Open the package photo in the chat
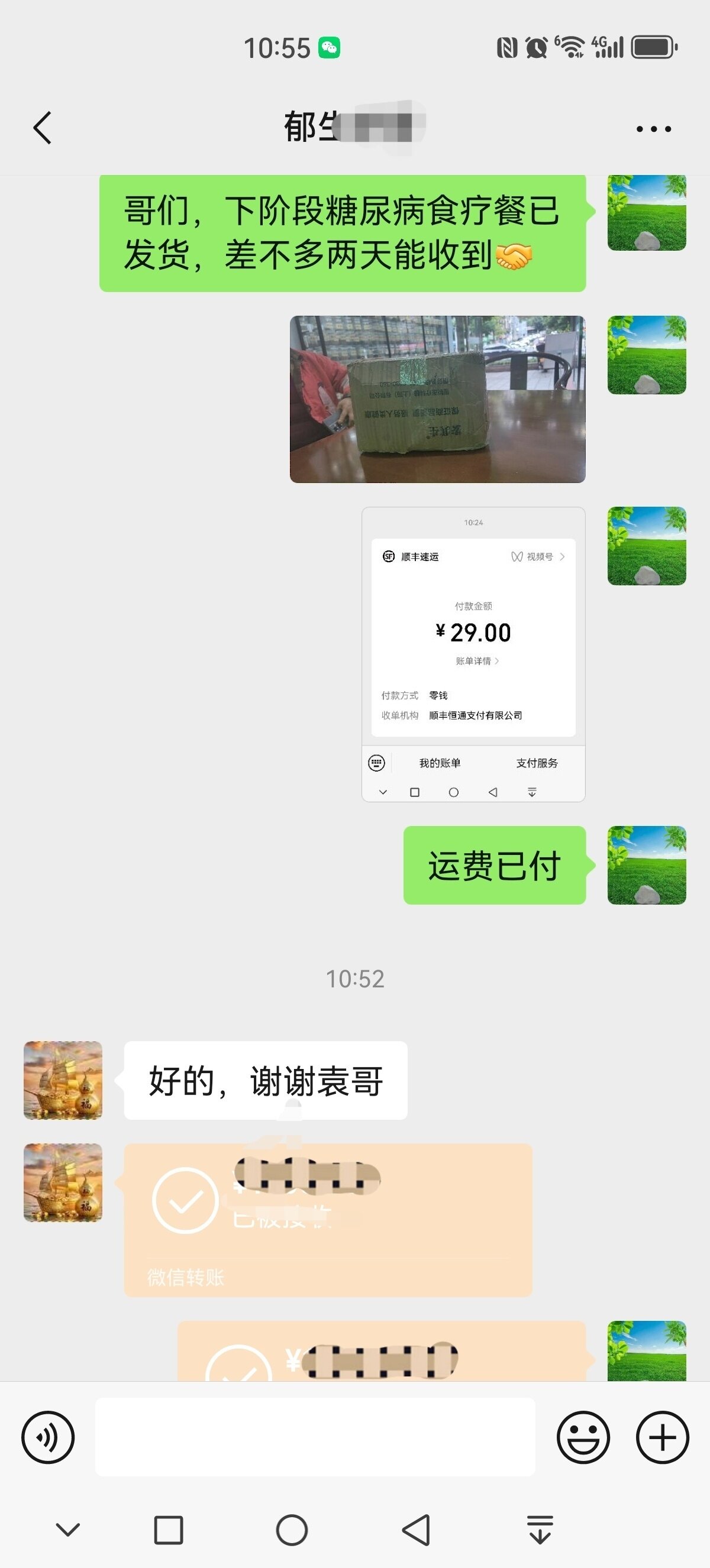Image resolution: width=710 pixels, height=1568 pixels. [x=437, y=399]
